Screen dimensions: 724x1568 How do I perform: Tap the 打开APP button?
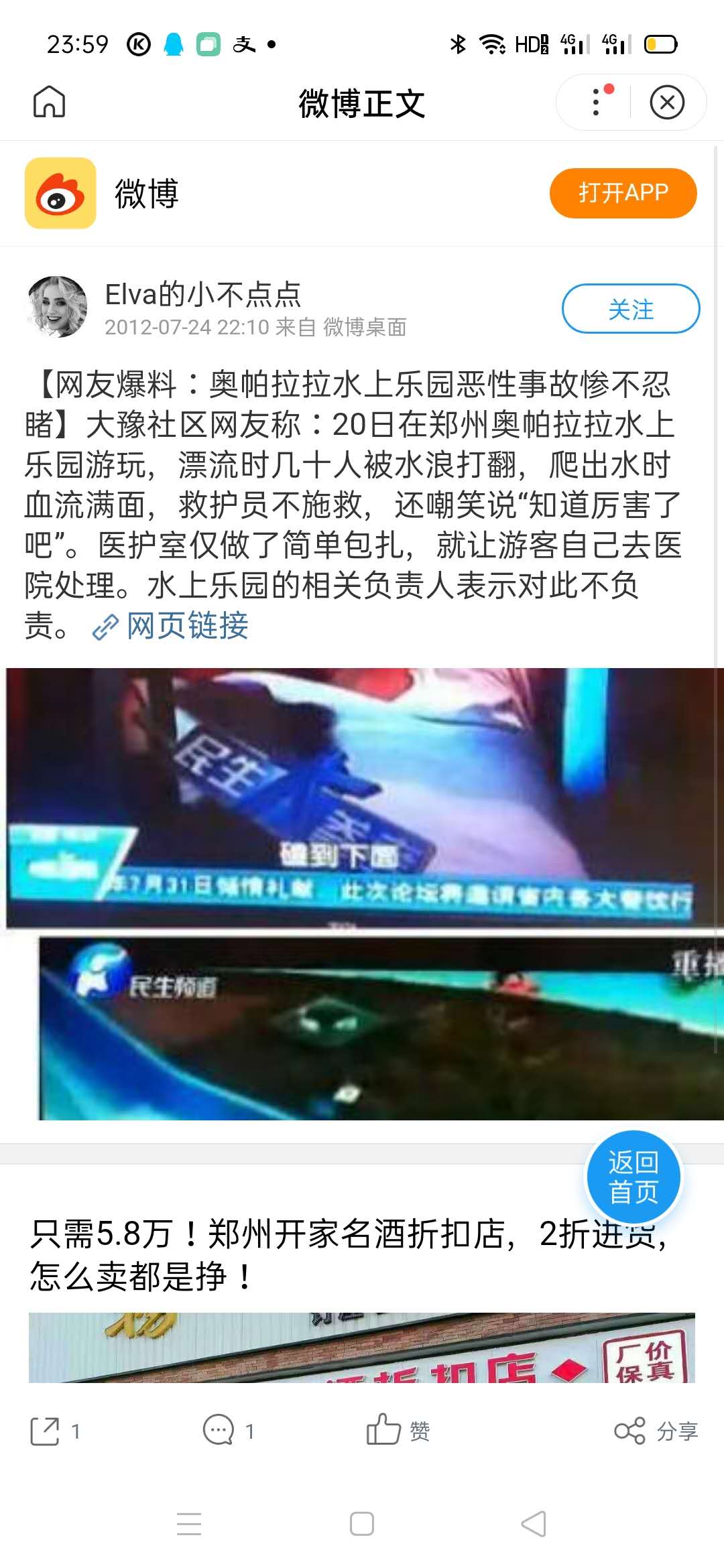click(623, 193)
